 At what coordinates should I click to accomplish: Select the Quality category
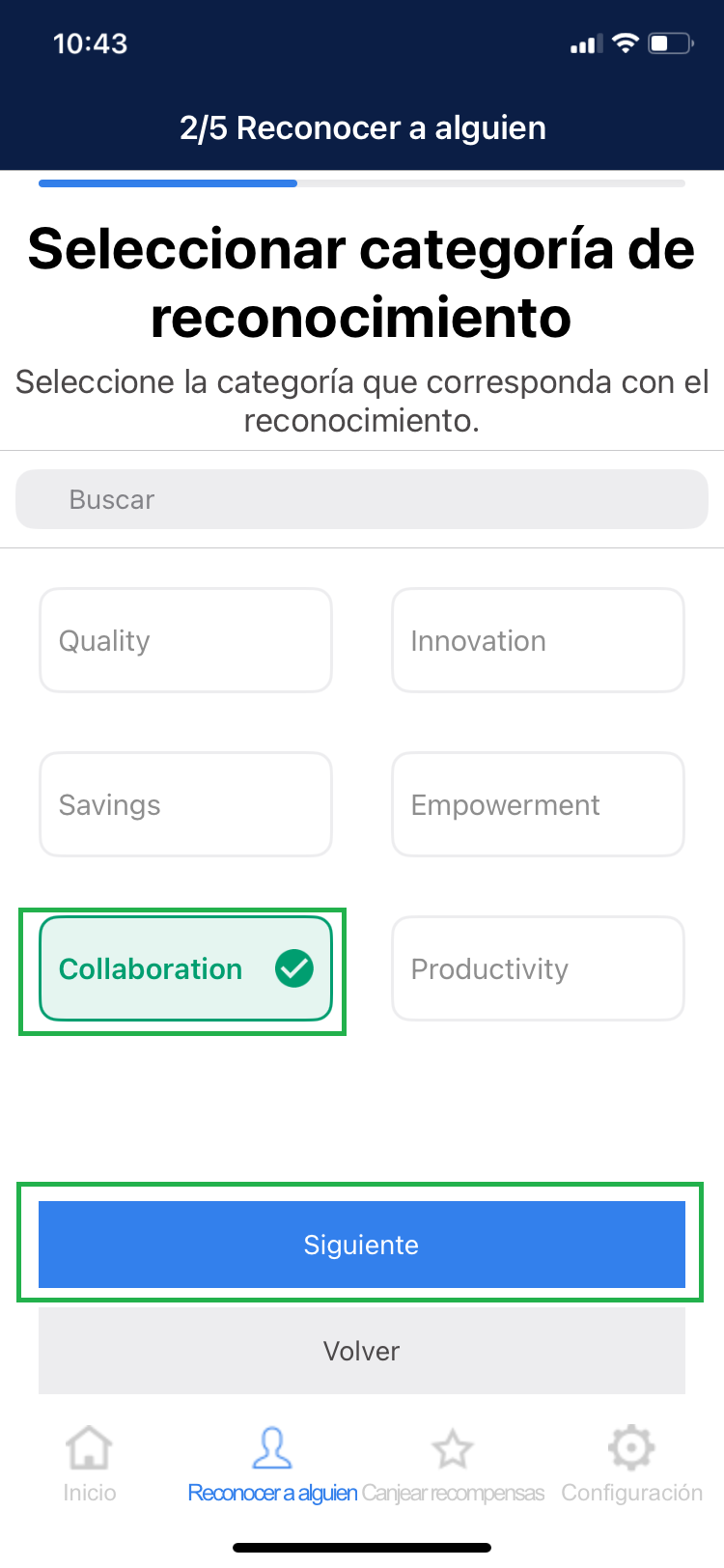point(185,640)
